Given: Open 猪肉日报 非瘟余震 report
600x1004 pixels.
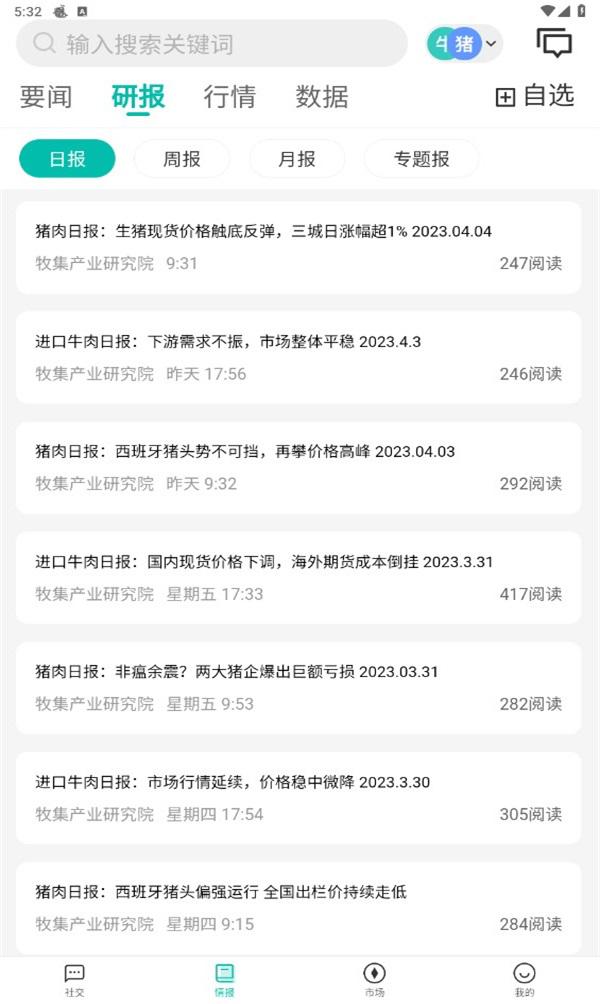Looking at the screenshot, I should [x=298, y=688].
